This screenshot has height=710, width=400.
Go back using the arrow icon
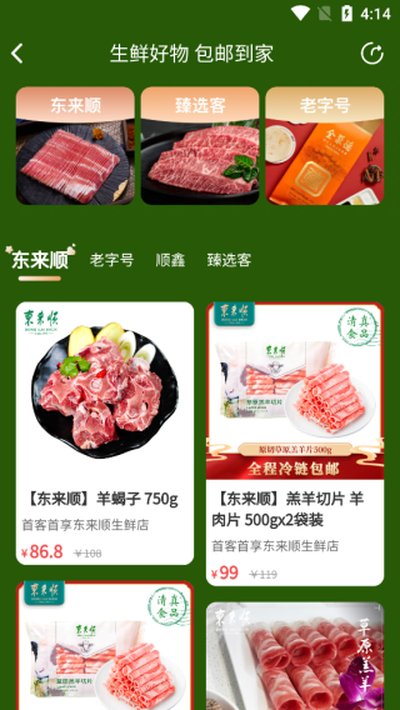(17, 53)
